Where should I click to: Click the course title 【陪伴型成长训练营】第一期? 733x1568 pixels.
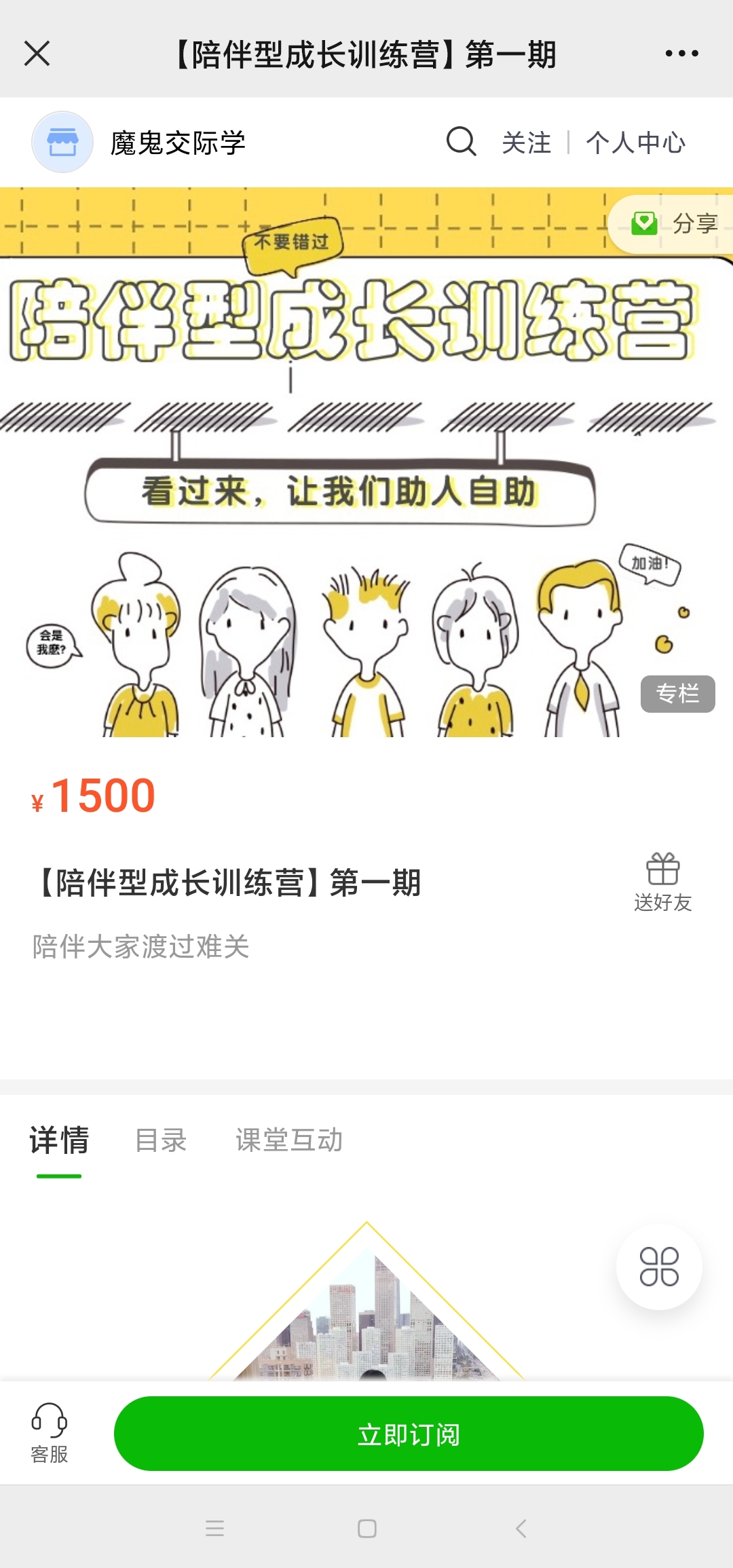point(226,882)
